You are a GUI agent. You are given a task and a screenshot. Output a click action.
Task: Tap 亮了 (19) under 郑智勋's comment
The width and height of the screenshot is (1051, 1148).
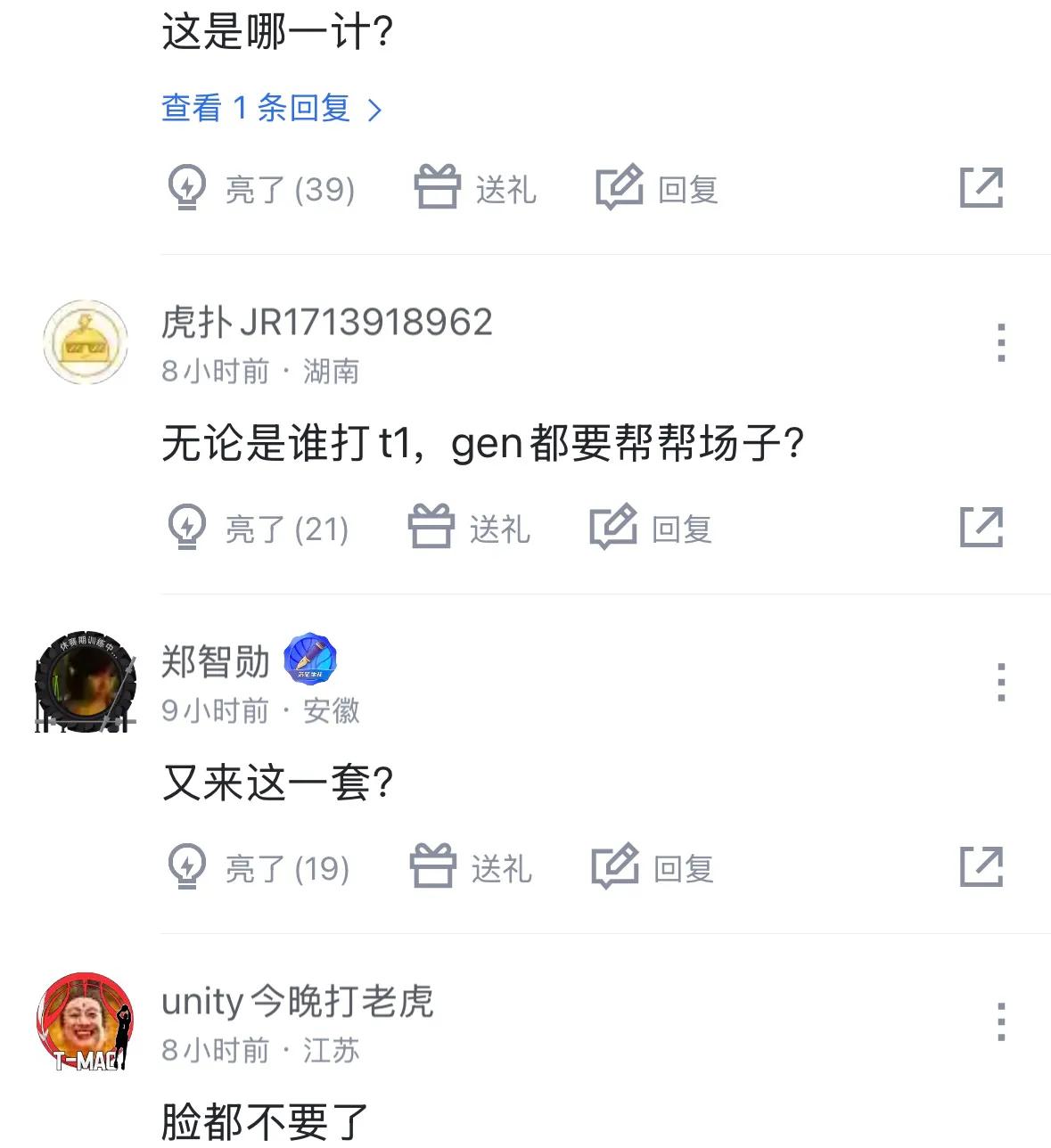click(259, 868)
